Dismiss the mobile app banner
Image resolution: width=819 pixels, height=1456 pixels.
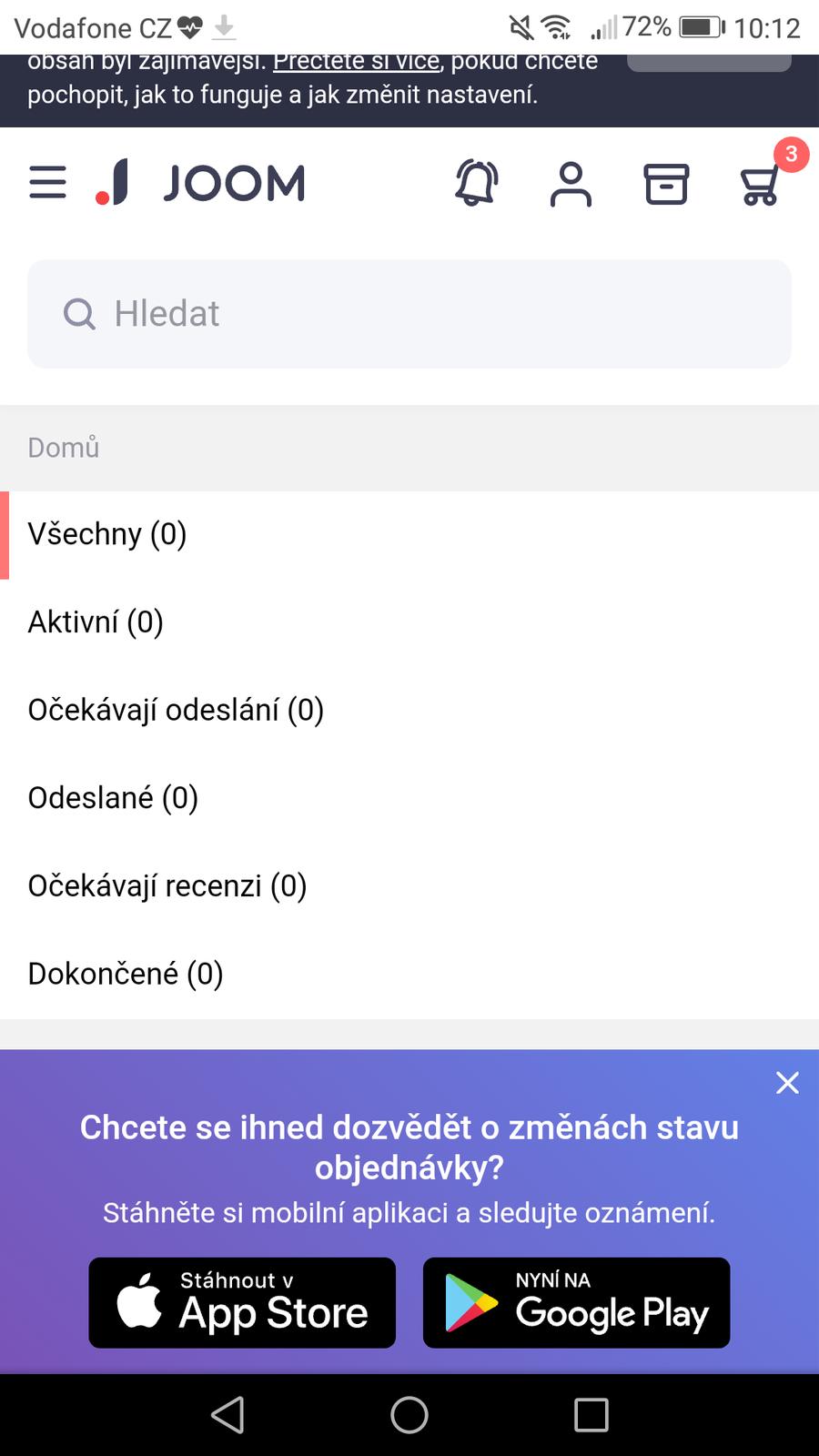tap(787, 1083)
